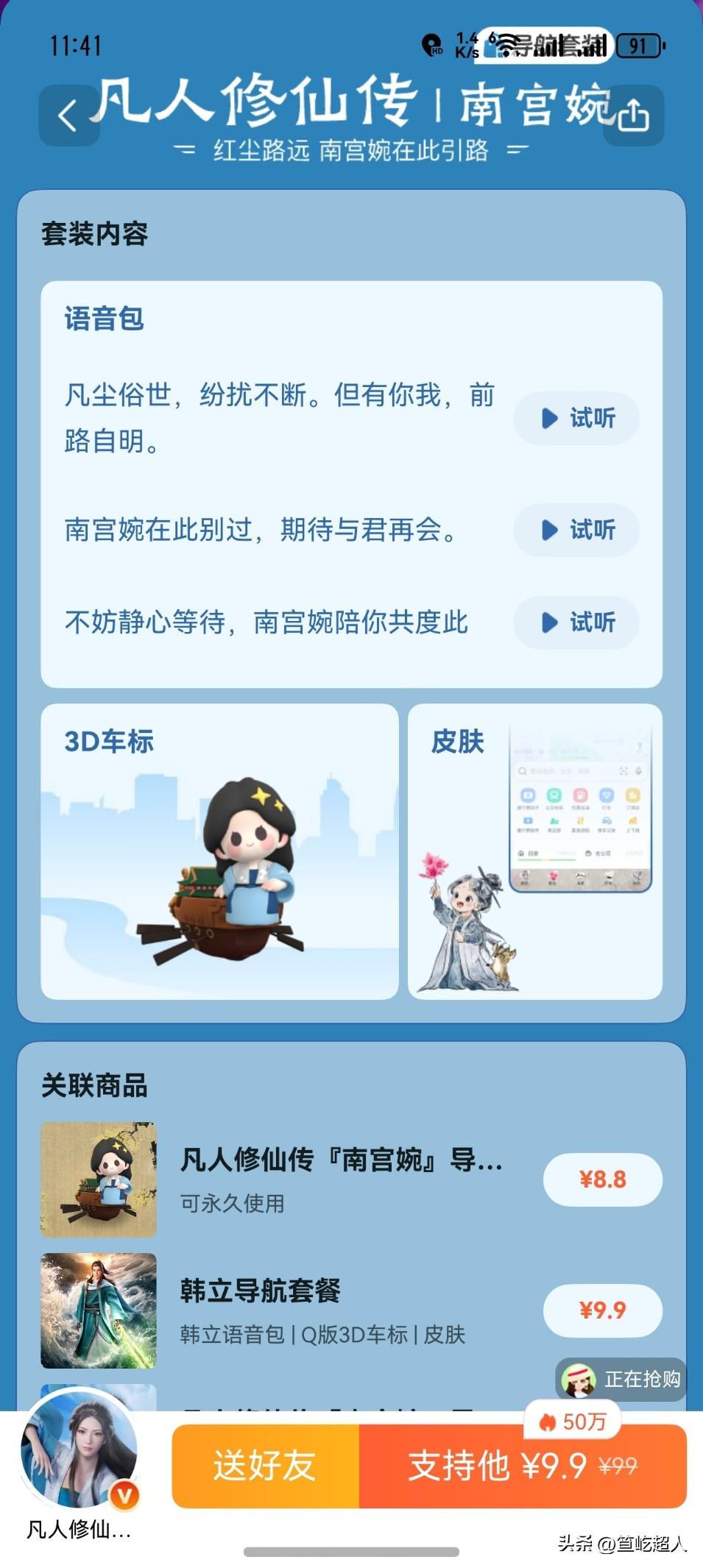Play the voice sample "南宫婉在此别过"
This screenshot has width=703, height=1568.
pos(576,530)
